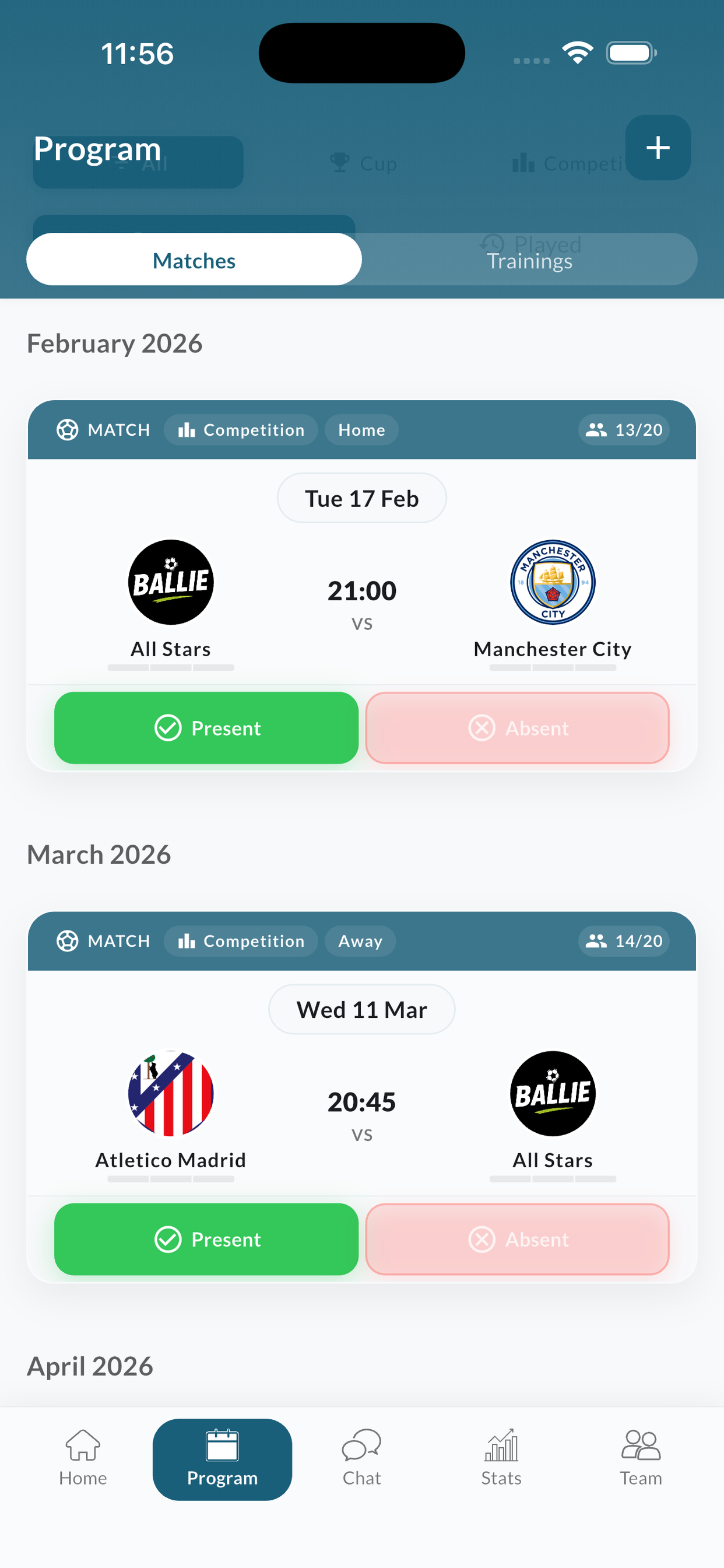
Task: Set Present for the Wed 11 Mar match
Action: [206, 1240]
